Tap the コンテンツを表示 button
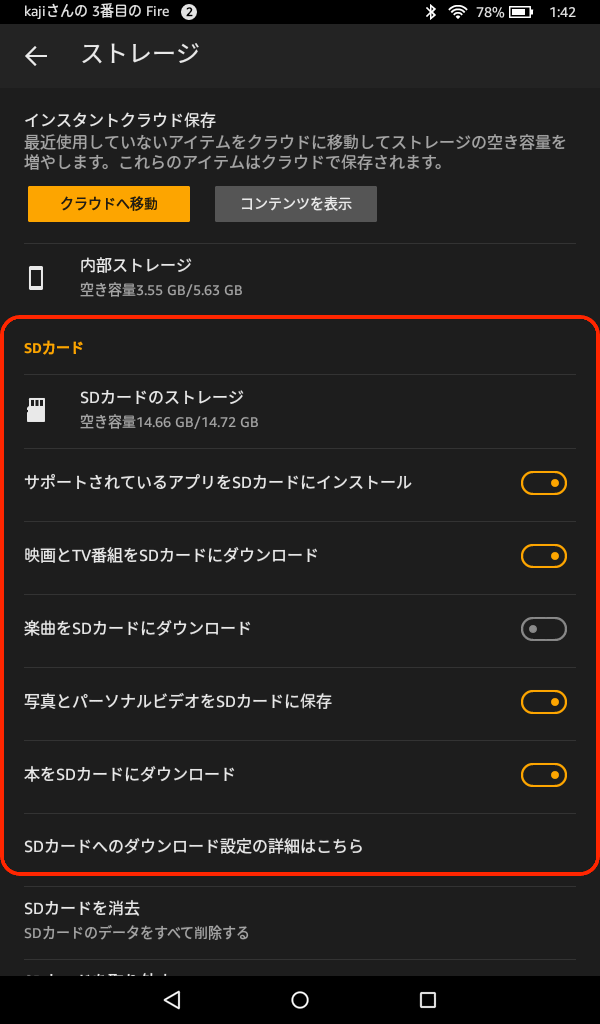 tap(296, 204)
